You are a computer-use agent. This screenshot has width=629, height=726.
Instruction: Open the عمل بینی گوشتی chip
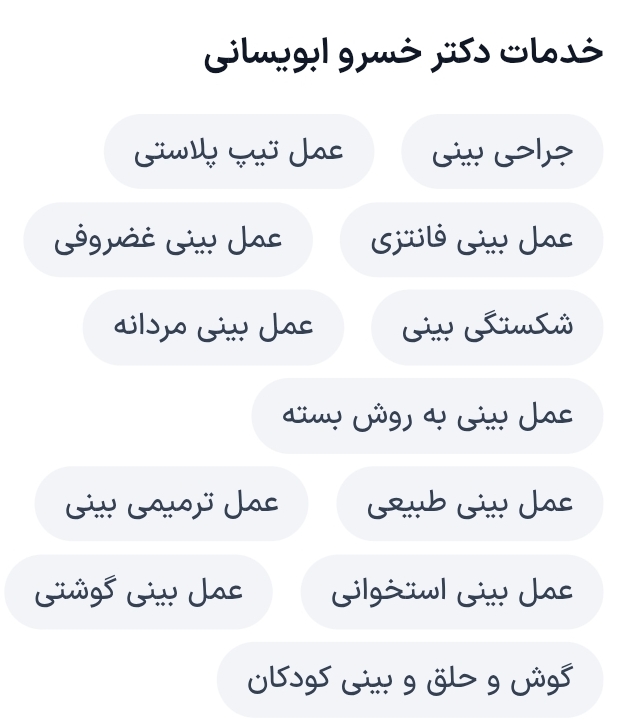pos(138,591)
